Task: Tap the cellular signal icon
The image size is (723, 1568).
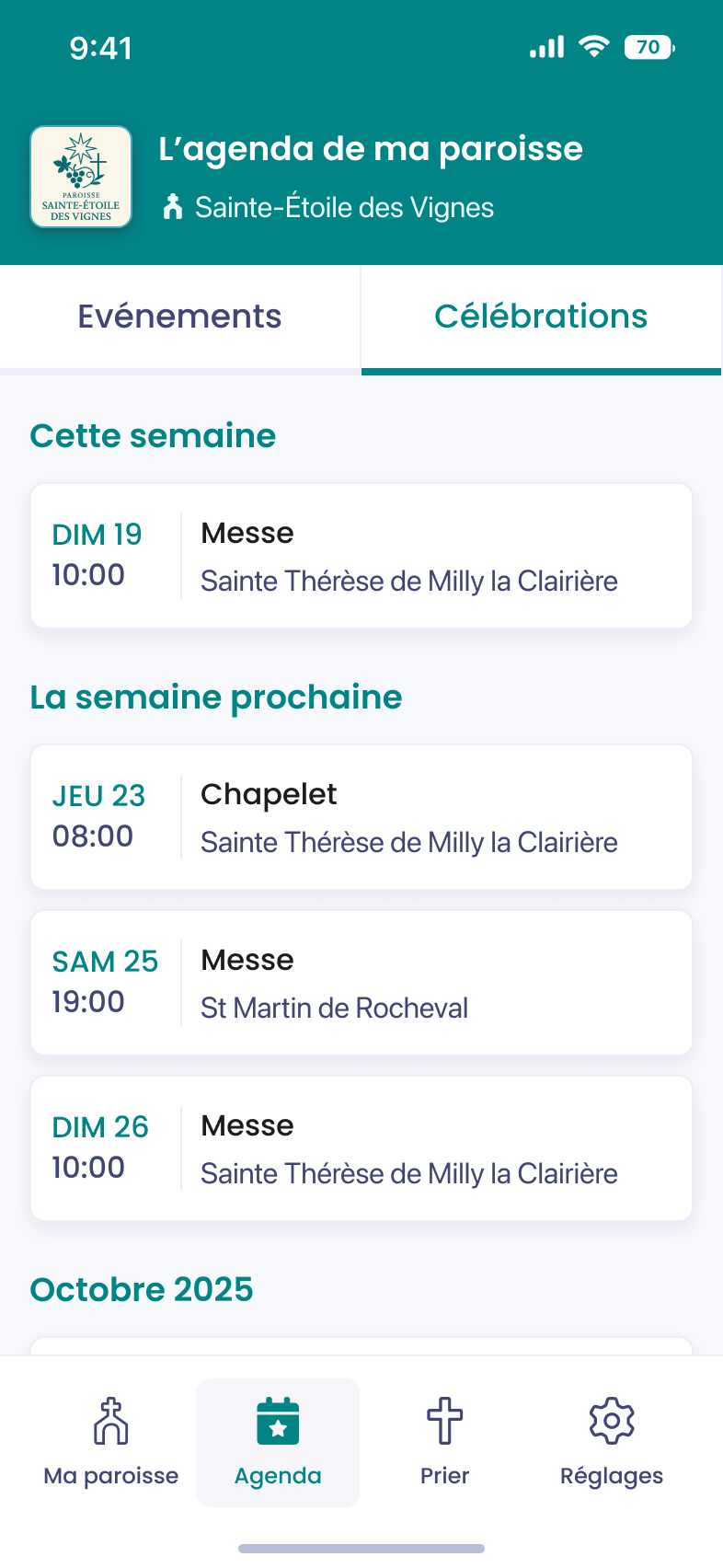Action: tap(545, 46)
